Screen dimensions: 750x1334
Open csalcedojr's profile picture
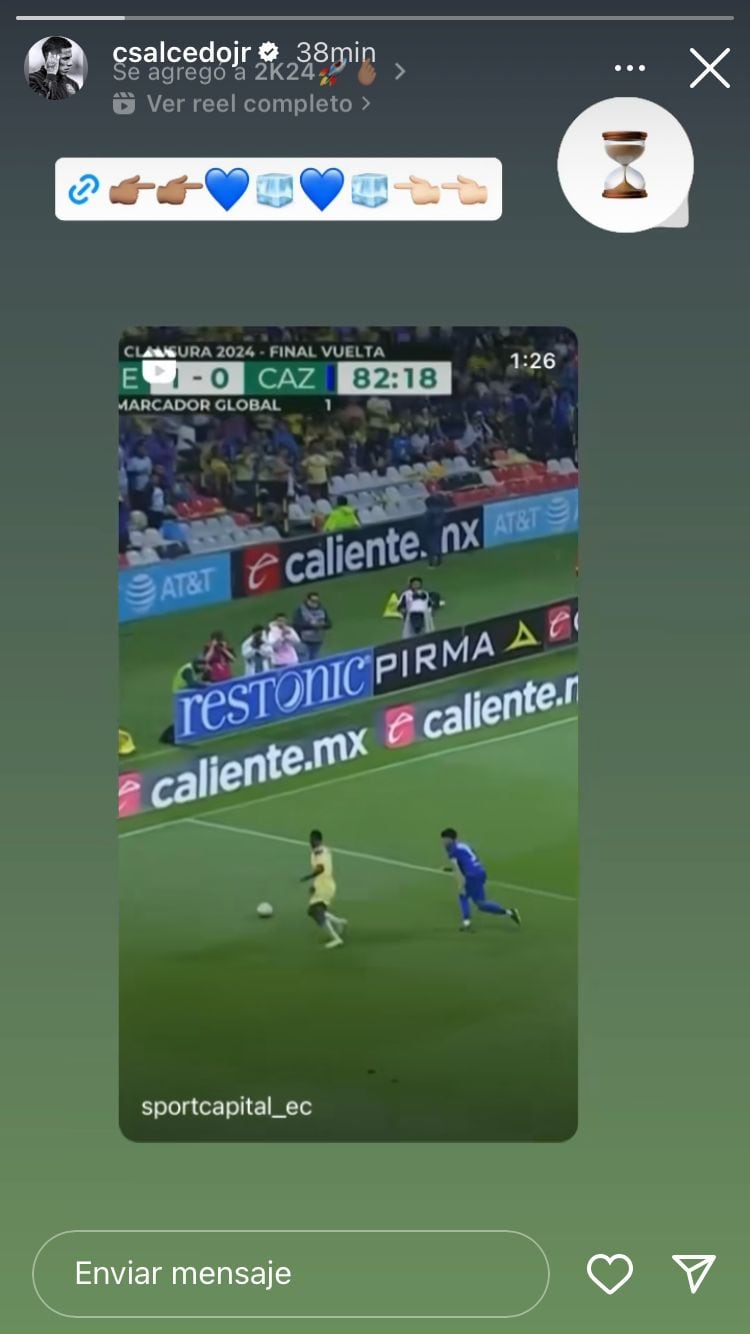[56, 68]
